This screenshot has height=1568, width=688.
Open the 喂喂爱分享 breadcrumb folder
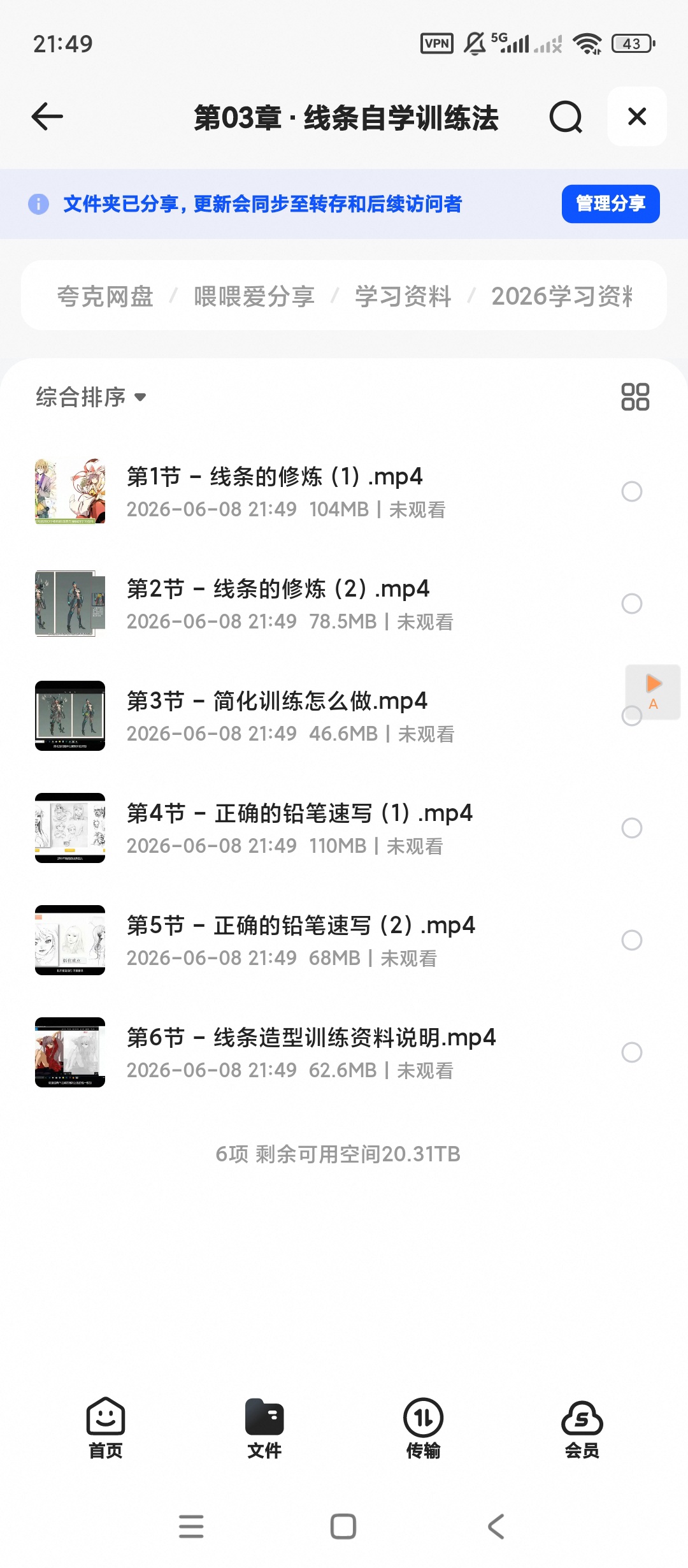coord(254,296)
